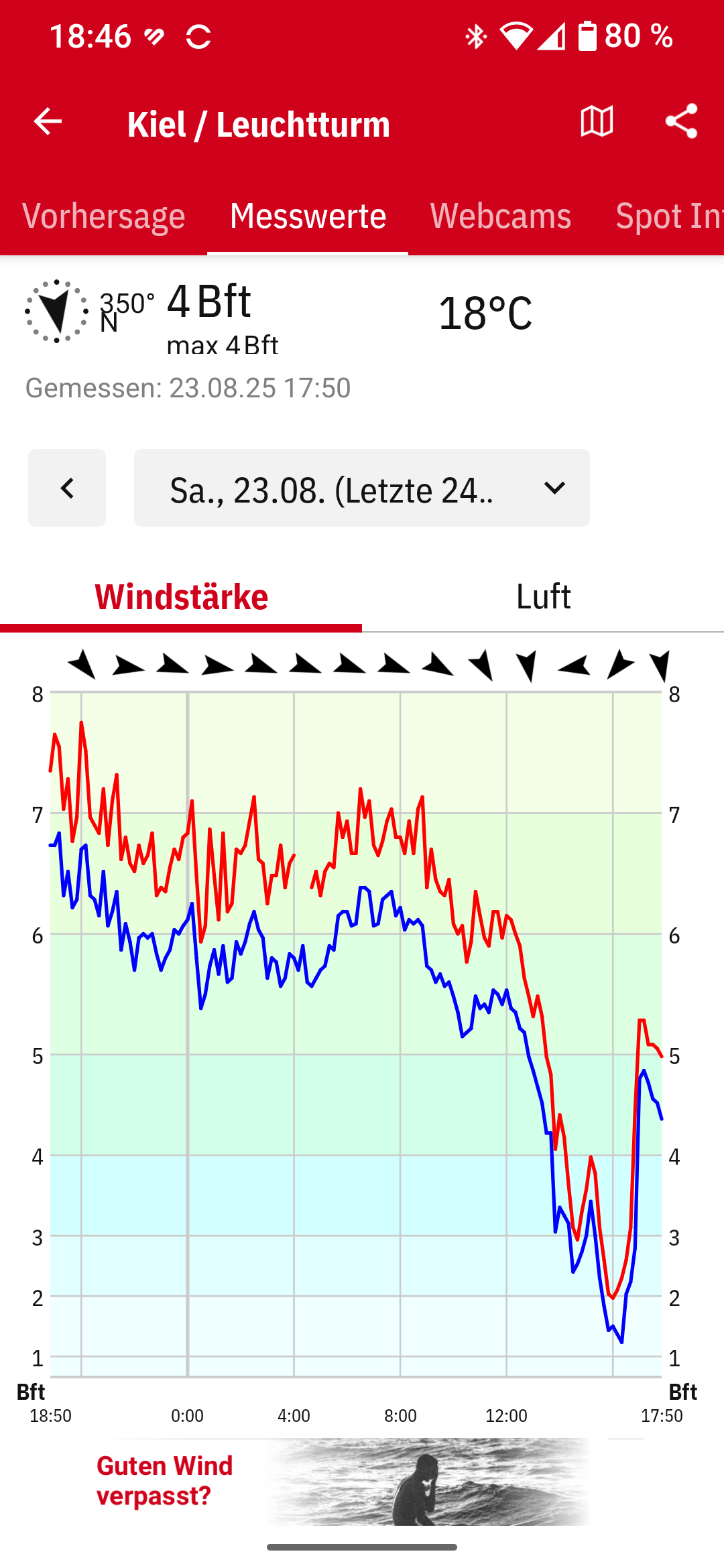Go to the previous day with the chevron
The width and height of the screenshot is (724, 1568).
click(x=67, y=488)
